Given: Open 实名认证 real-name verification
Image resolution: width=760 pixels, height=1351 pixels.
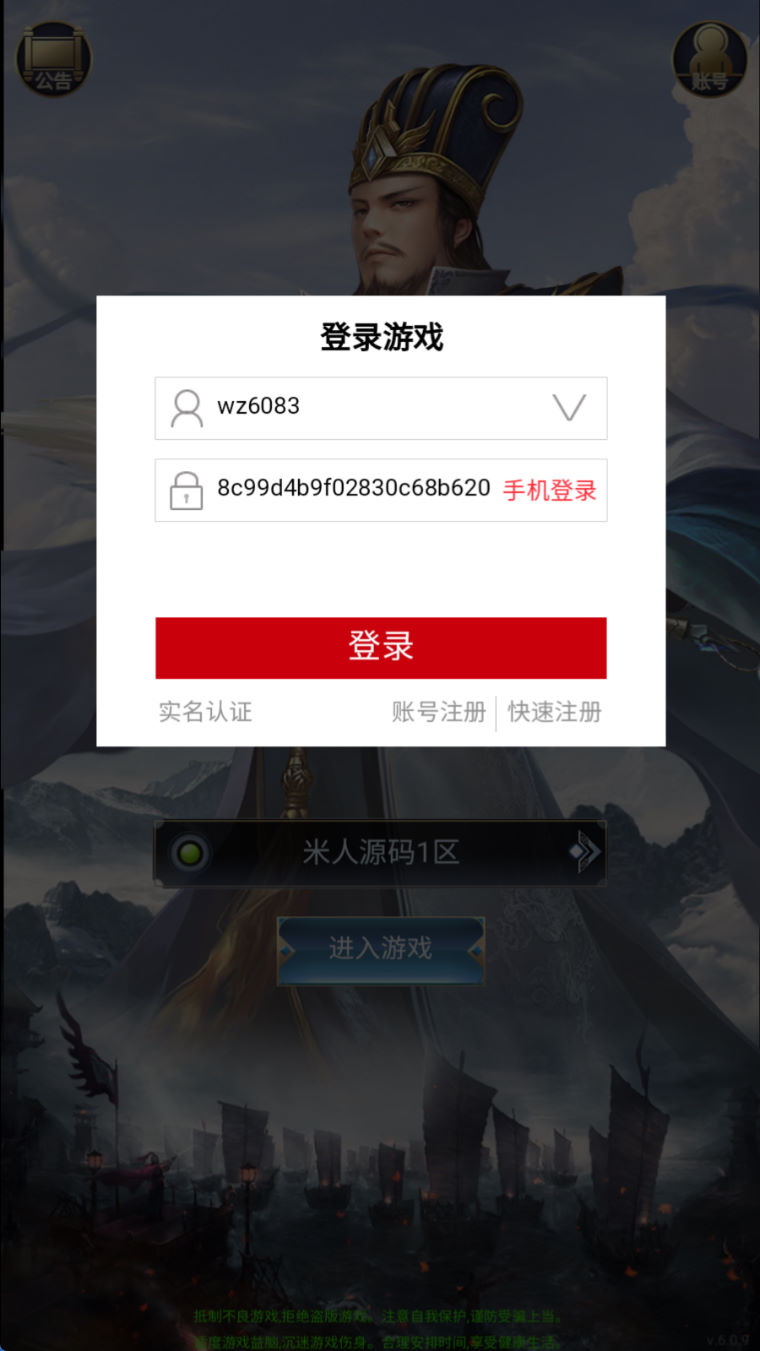Looking at the screenshot, I should pos(205,712).
